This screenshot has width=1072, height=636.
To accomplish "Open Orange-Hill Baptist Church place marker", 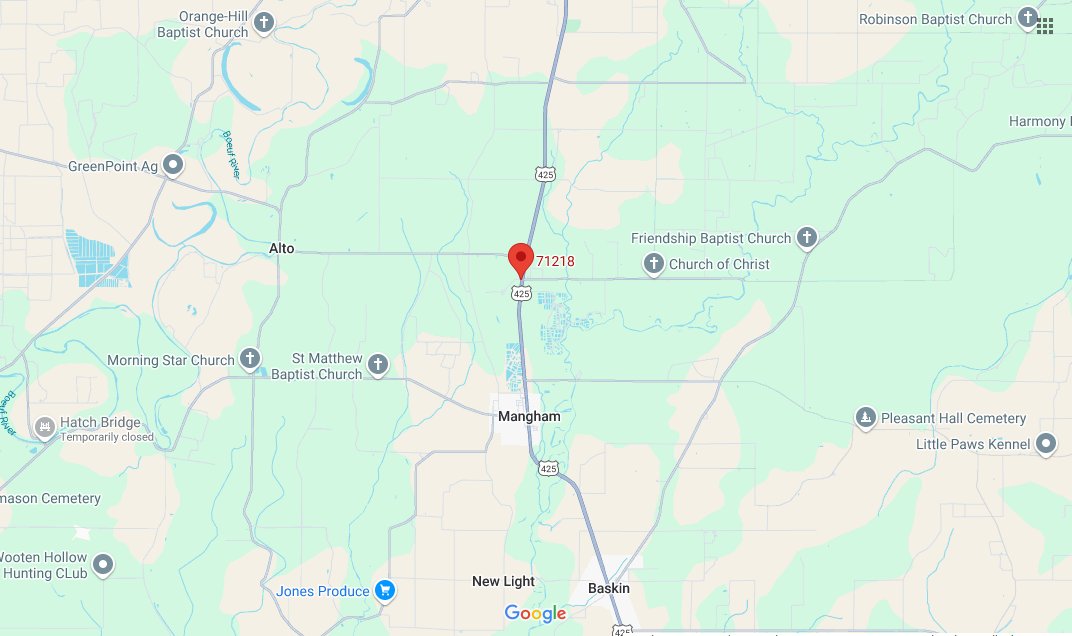I will pyautogui.click(x=264, y=23).
